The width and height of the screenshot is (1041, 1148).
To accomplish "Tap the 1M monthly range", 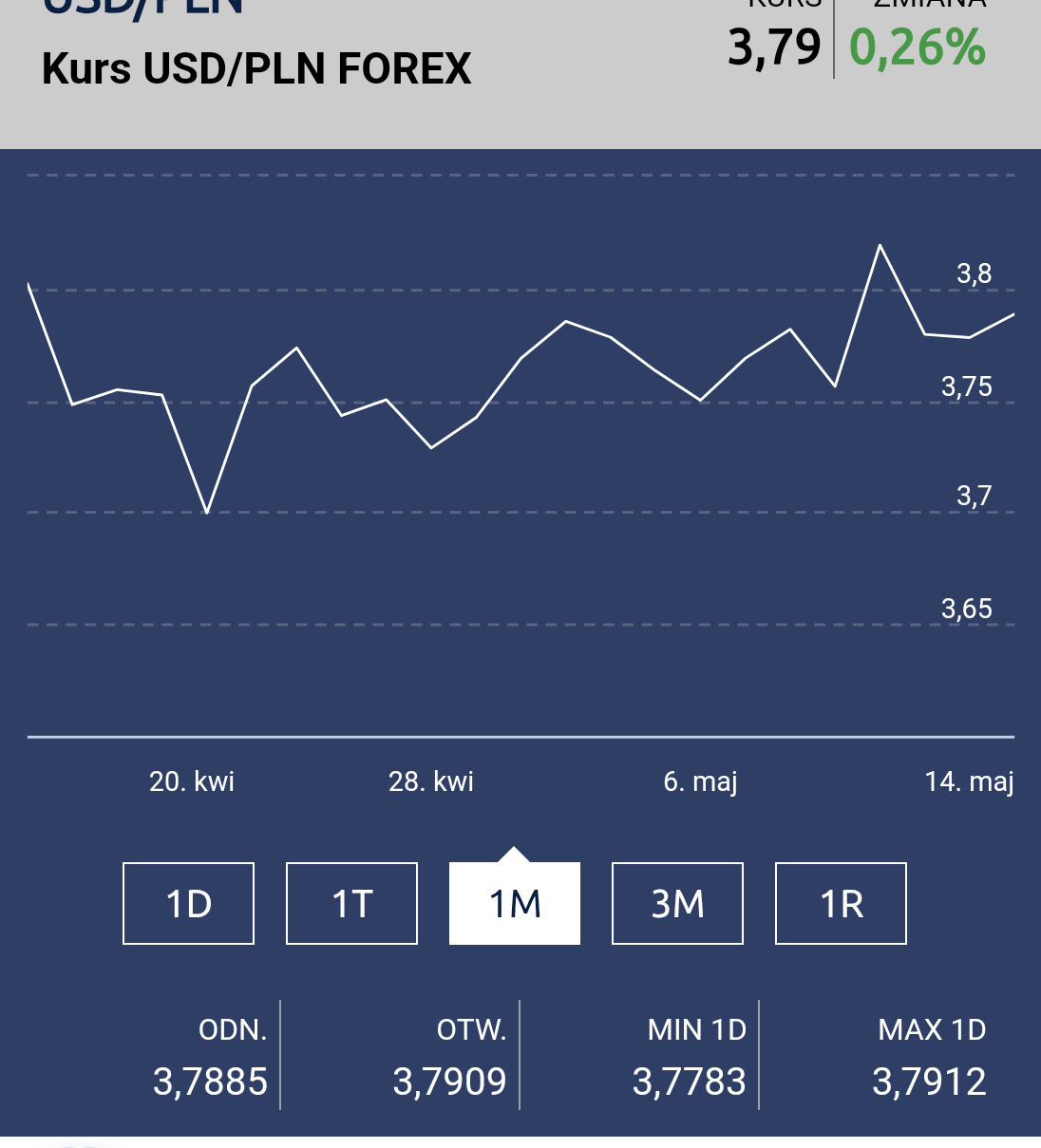I will pyautogui.click(x=515, y=903).
